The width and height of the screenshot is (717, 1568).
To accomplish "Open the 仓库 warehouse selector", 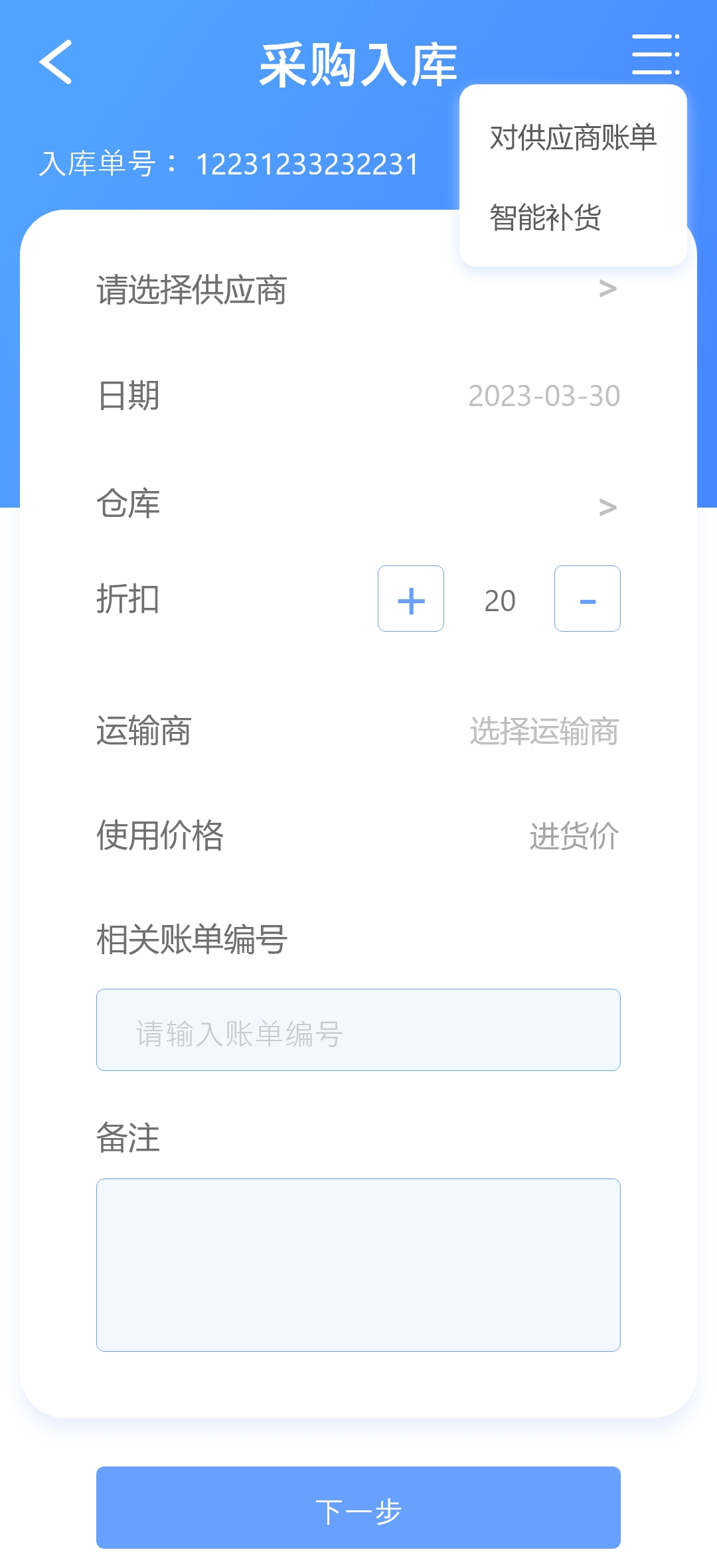I will click(358, 504).
